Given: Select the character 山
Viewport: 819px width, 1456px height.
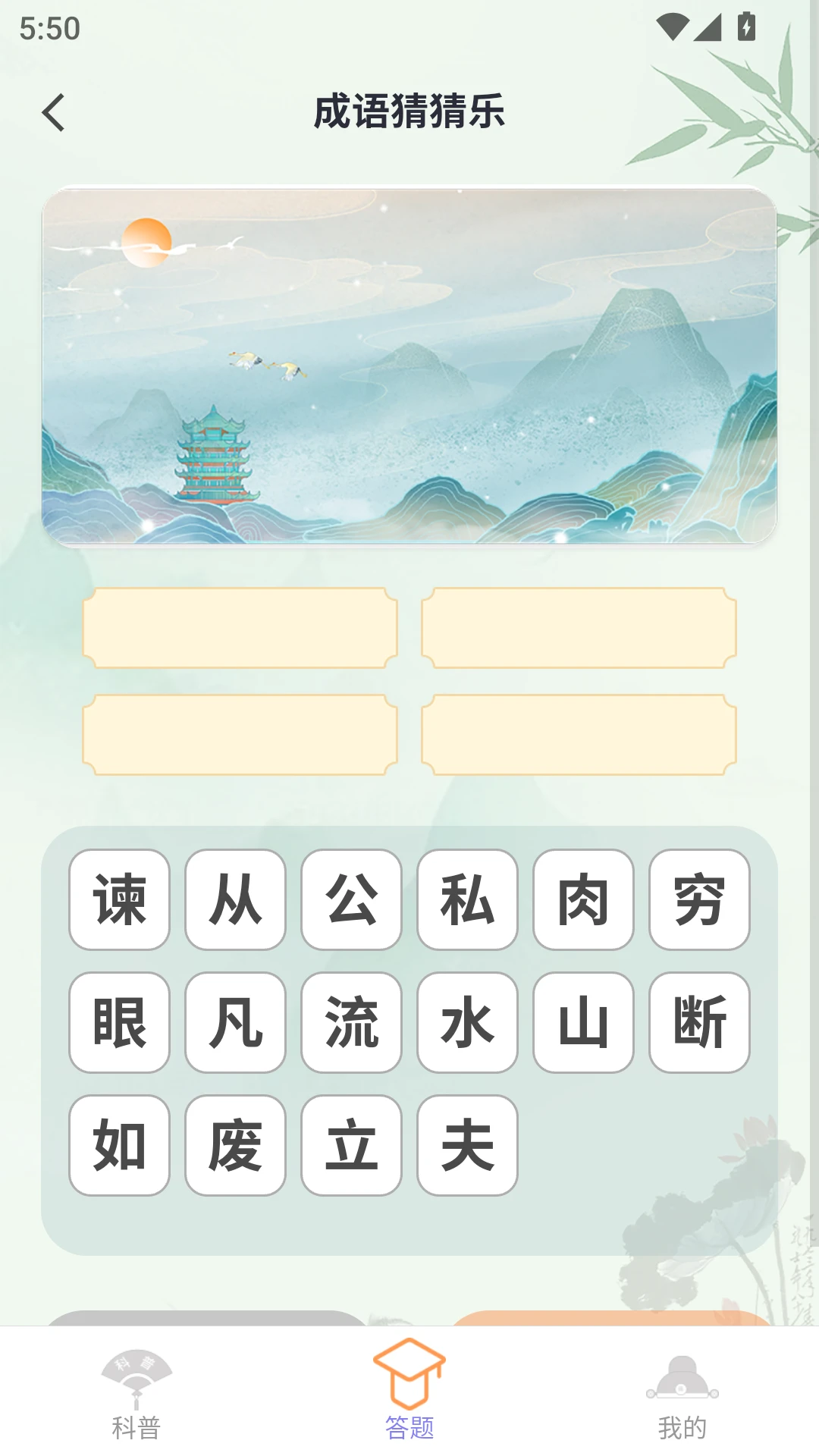Looking at the screenshot, I should [583, 1022].
